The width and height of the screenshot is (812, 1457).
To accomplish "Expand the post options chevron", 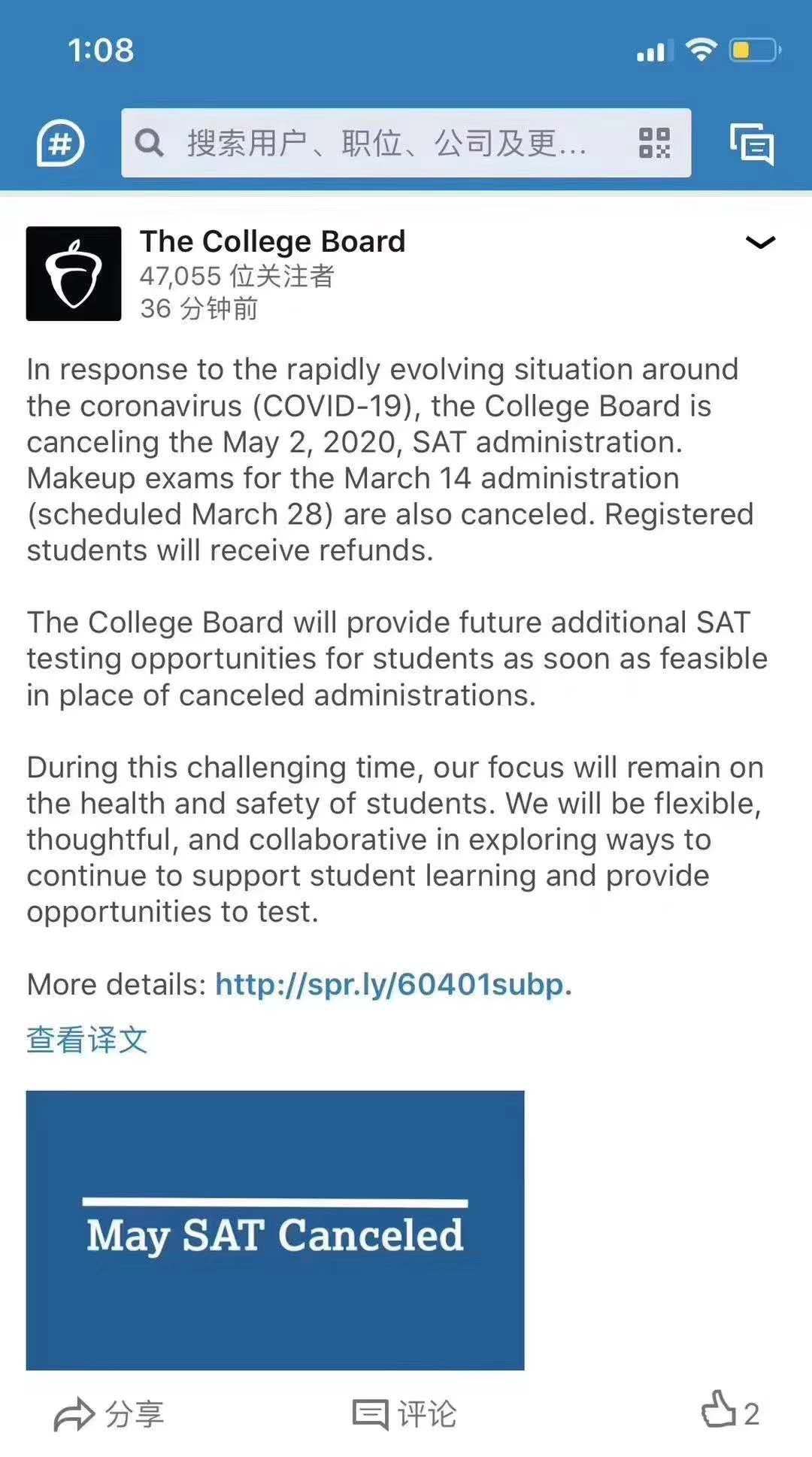I will click(x=759, y=242).
